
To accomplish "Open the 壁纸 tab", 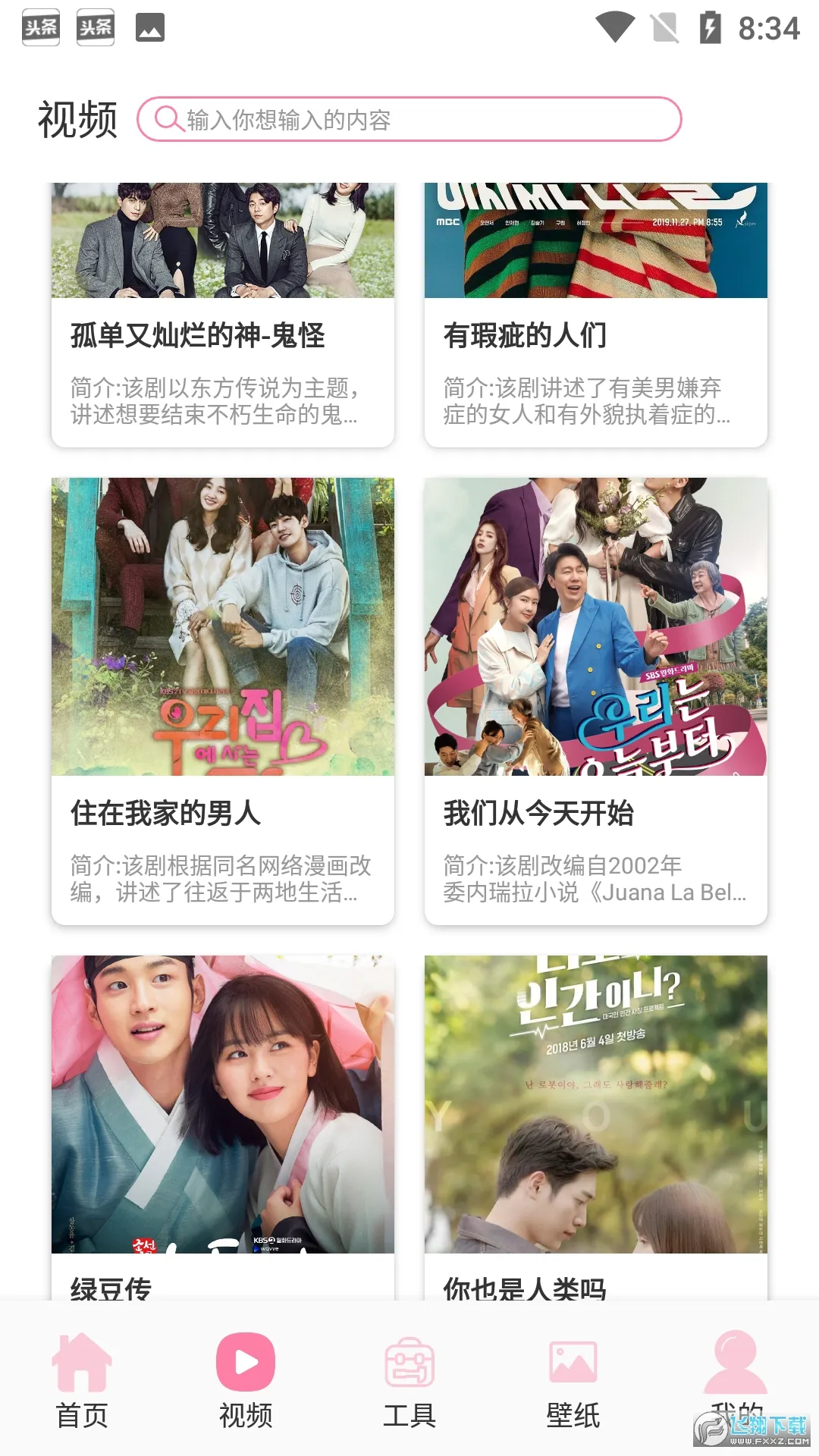I will pyautogui.click(x=573, y=1380).
